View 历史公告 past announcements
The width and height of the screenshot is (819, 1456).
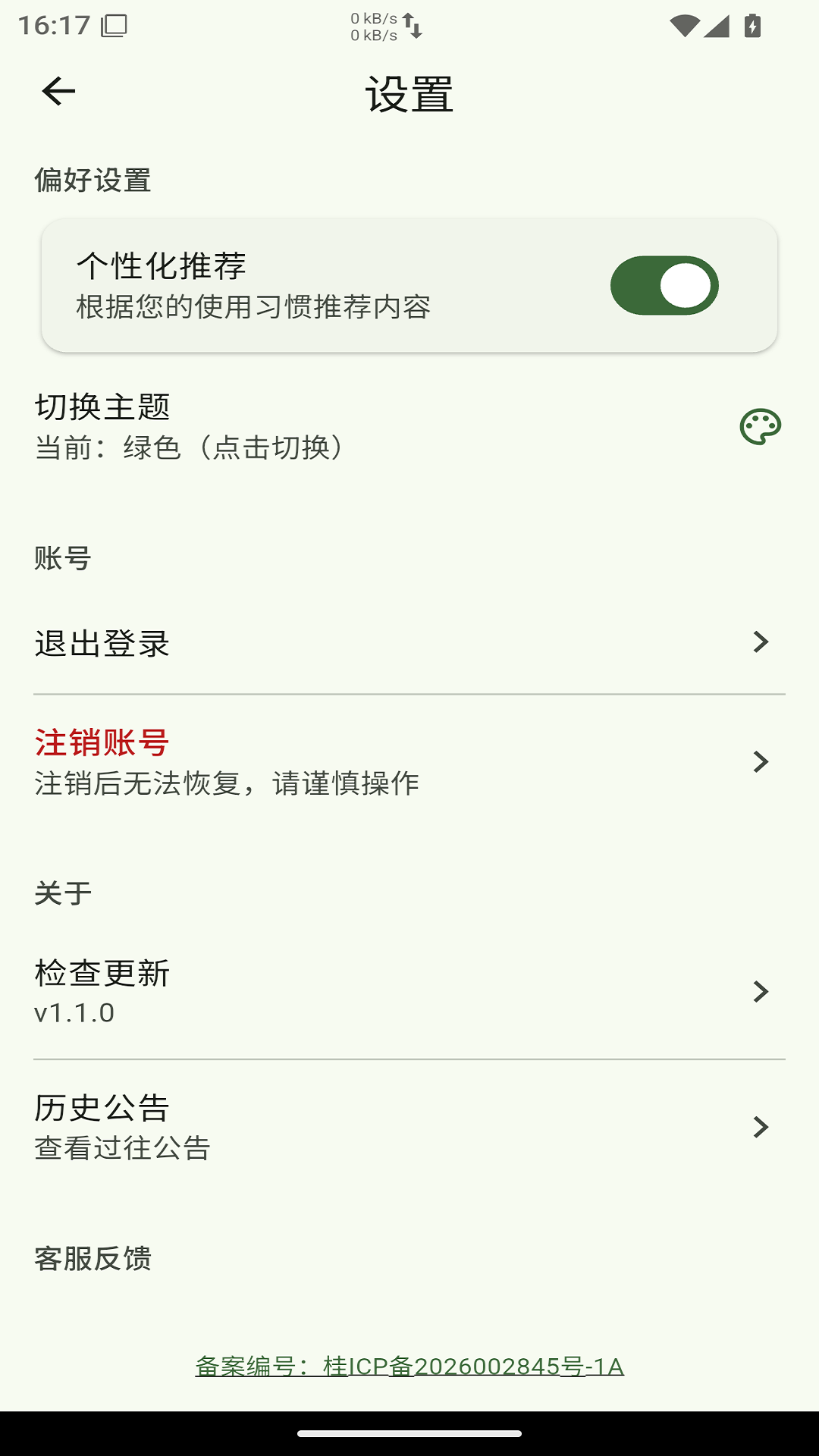point(409,1127)
